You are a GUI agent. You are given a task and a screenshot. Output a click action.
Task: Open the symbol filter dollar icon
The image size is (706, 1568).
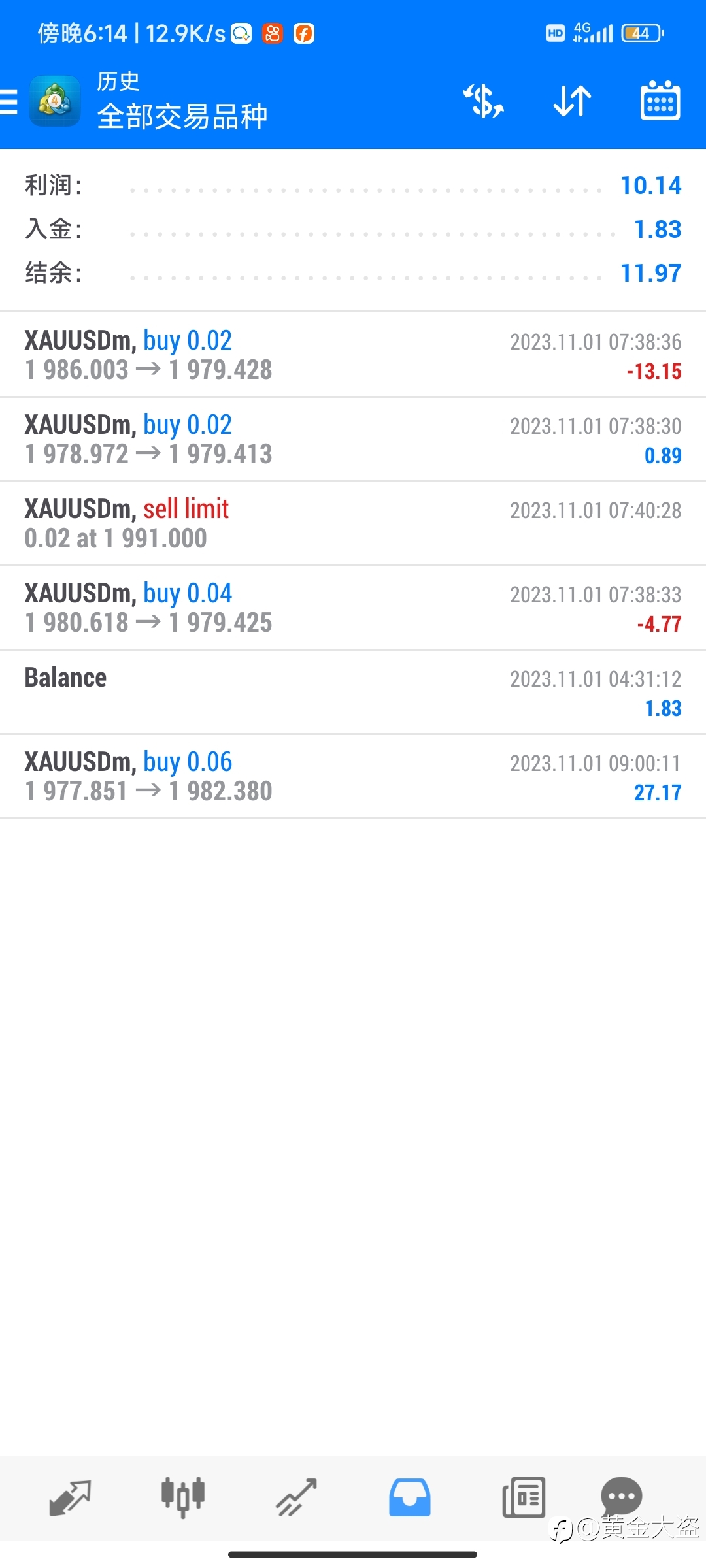[x=483, y=101]
